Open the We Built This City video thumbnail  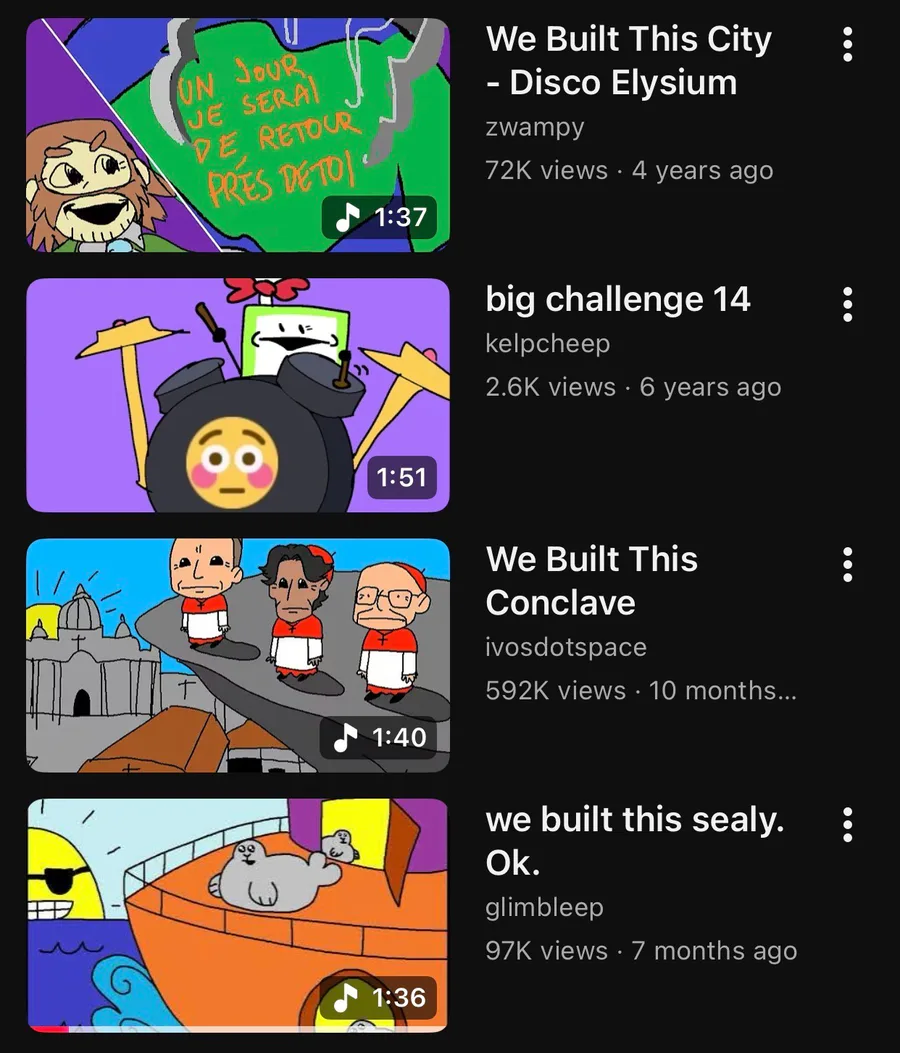click(237, 135)
